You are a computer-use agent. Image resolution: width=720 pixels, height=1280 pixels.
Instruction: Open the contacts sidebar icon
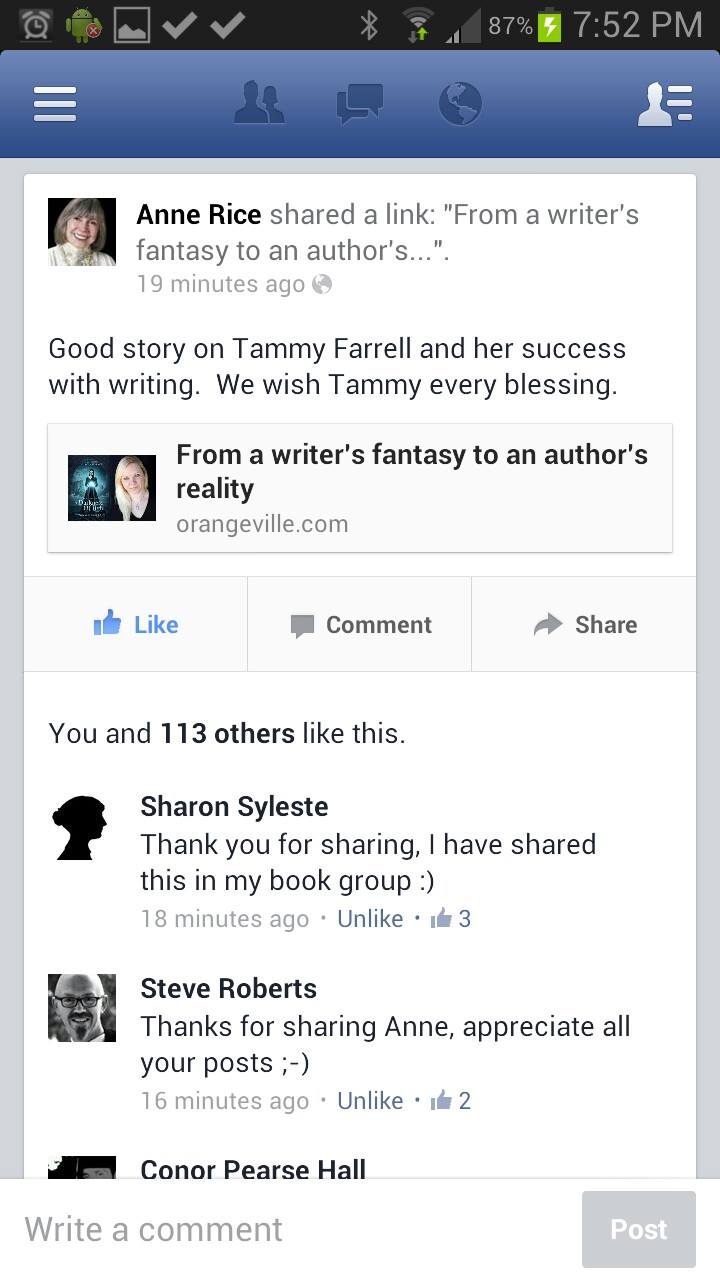(665, 104)
